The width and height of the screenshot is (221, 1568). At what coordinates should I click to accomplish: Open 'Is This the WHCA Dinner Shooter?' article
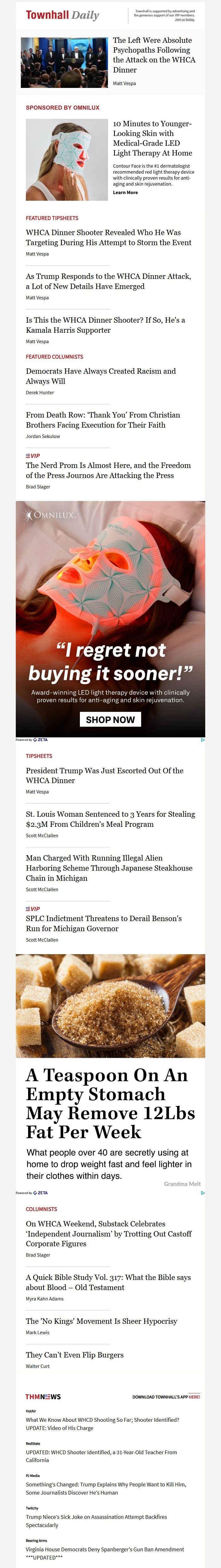click(105, 325)
